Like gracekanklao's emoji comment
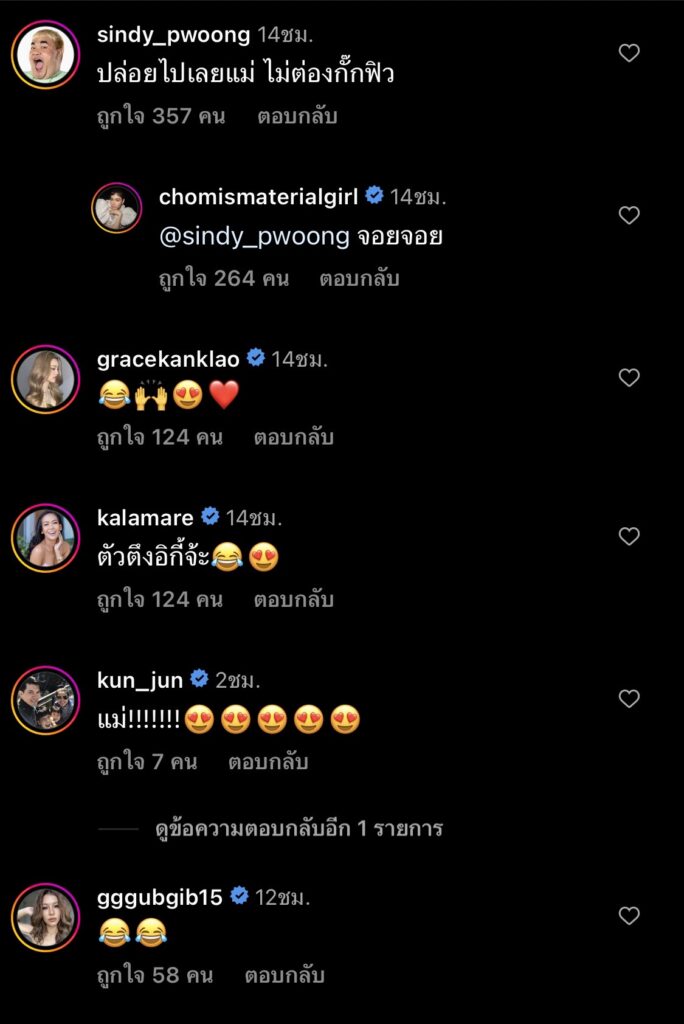The width and height of the screenshot is (684, 1024). point(629,377)
